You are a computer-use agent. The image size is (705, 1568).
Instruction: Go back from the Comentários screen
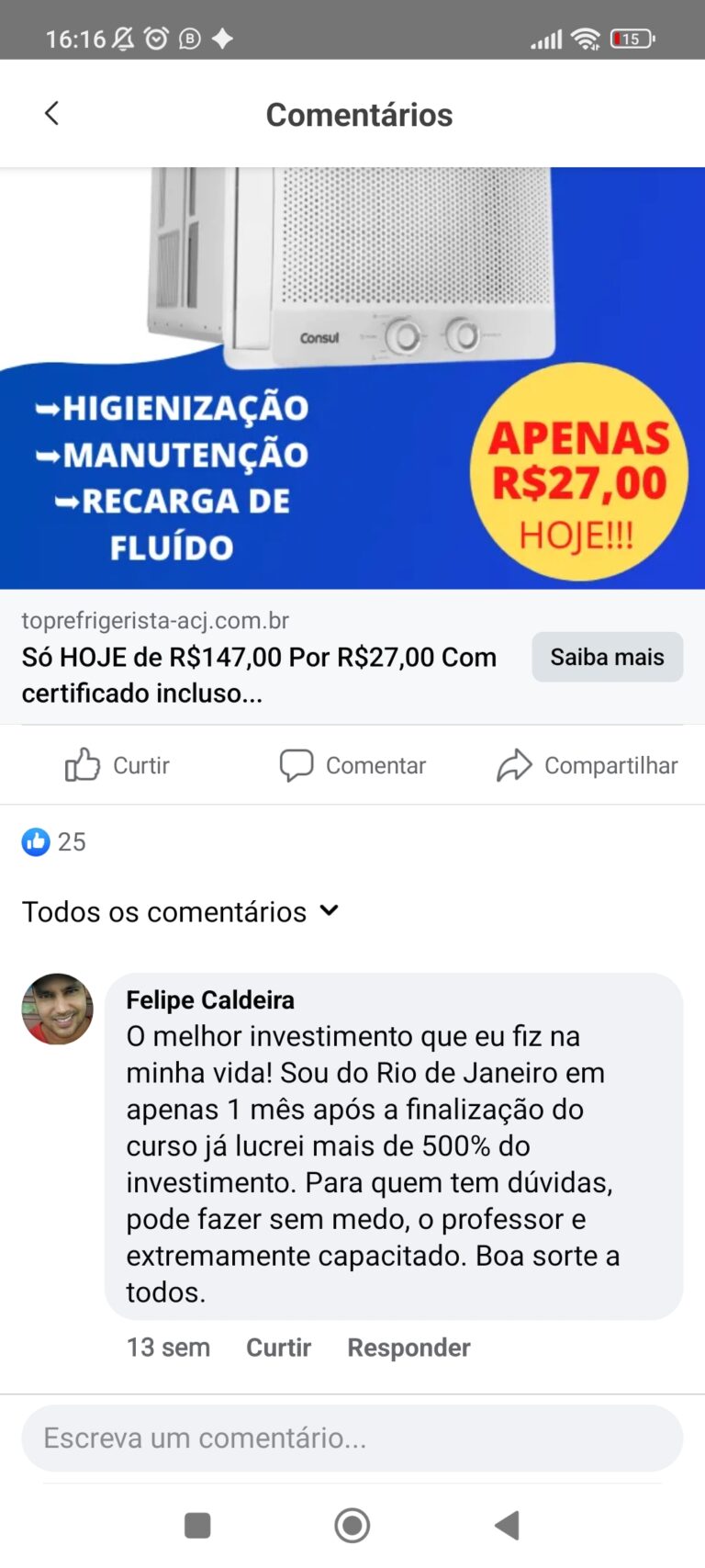(51, 114)
